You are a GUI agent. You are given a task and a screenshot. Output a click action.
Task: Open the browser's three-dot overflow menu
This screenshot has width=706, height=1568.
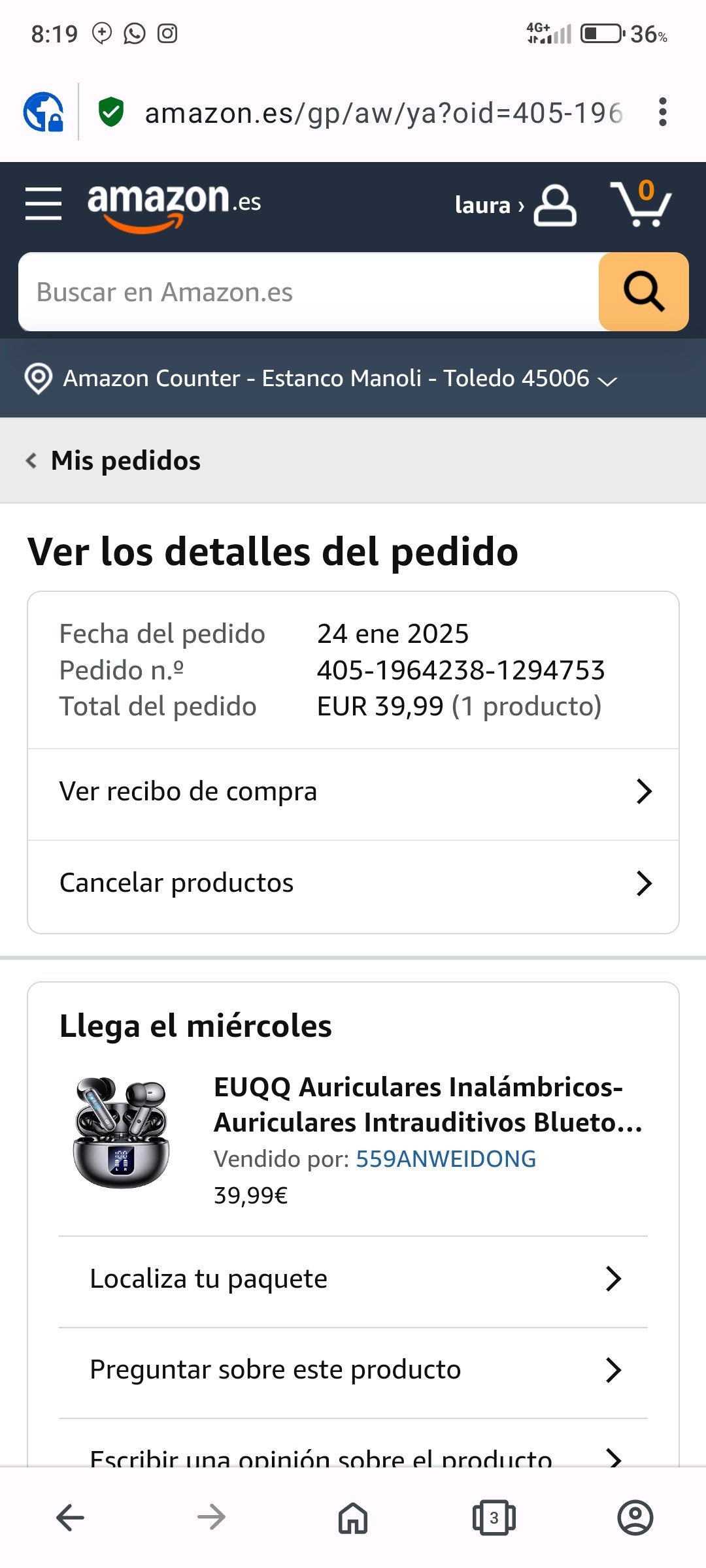(662, 112)
